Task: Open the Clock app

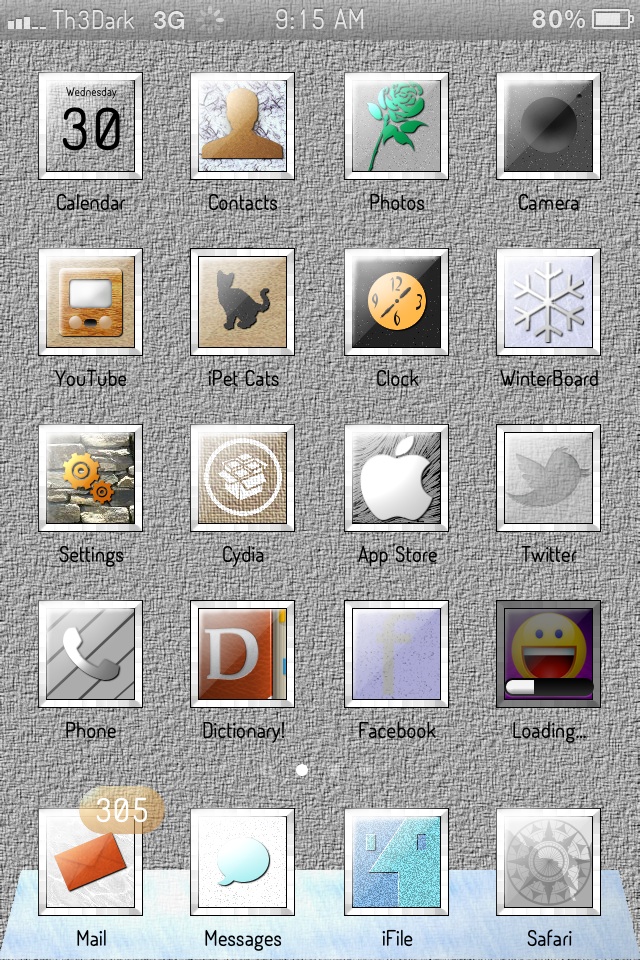Action: pos(396,302)
